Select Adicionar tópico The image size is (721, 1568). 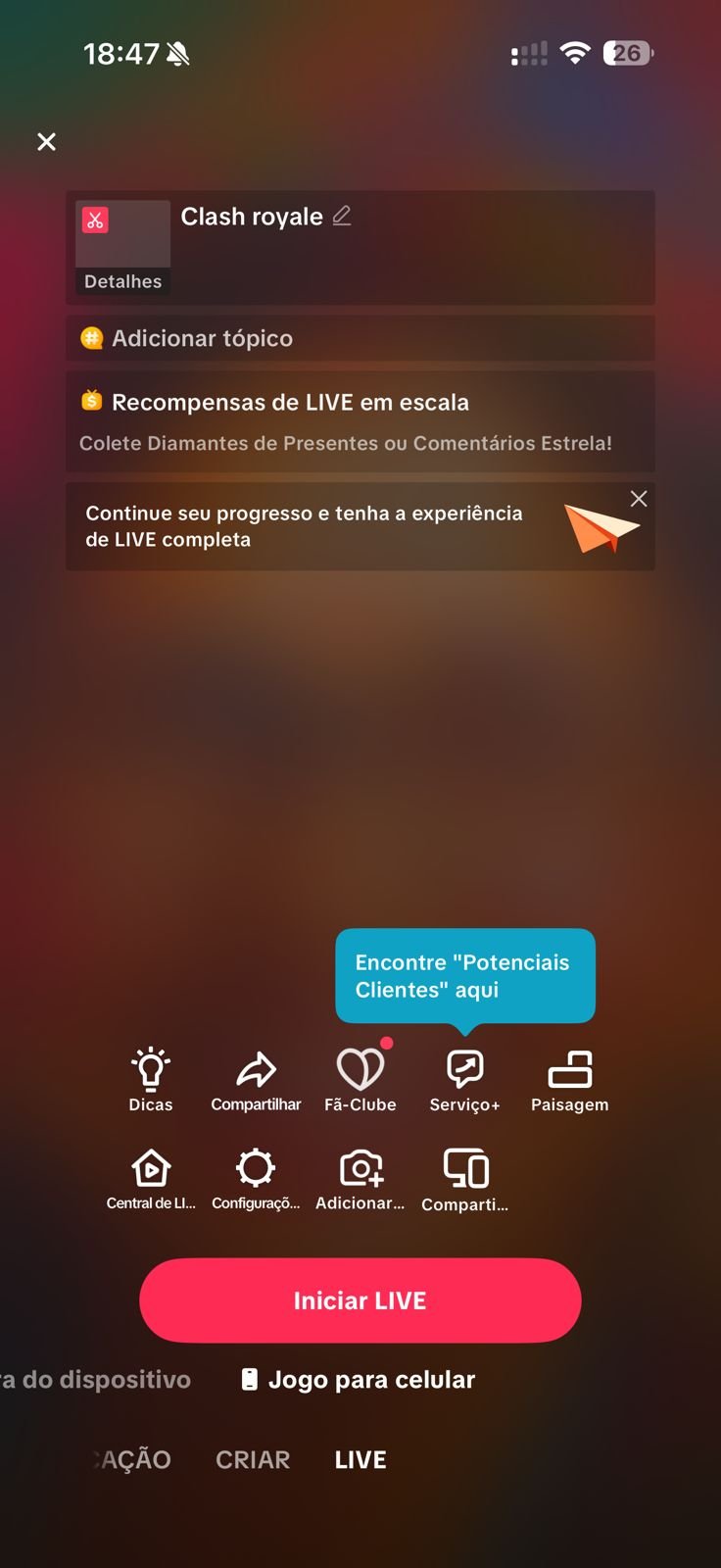click(x=202, y=338)
